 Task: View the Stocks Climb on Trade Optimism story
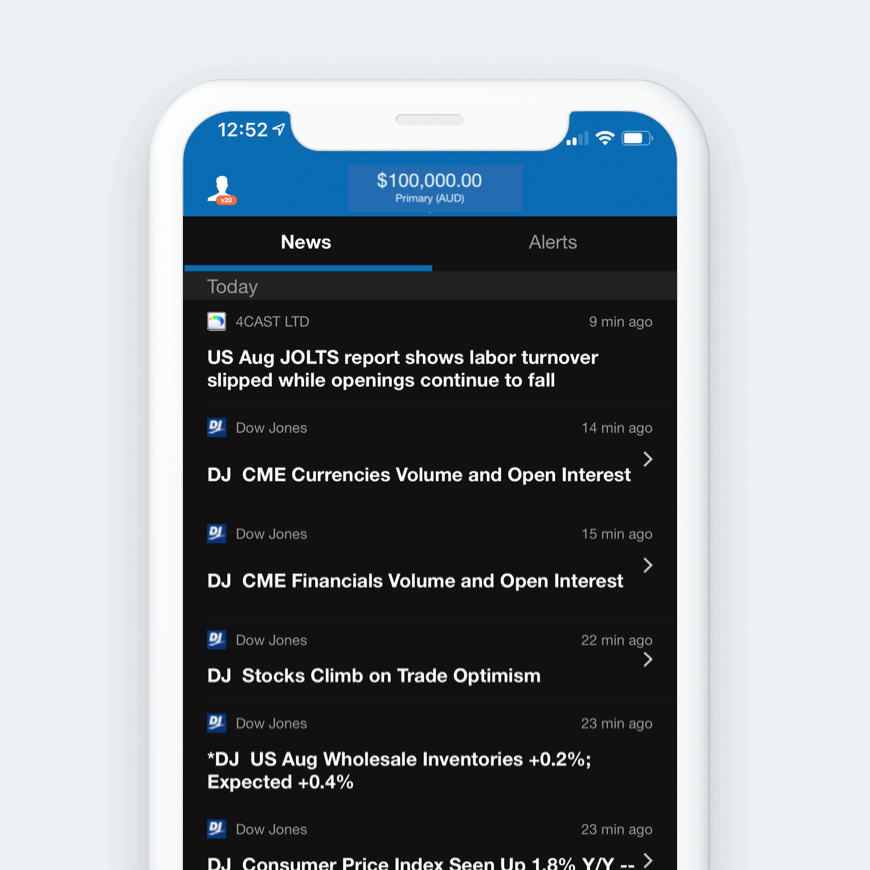click(x=374, y=676)
